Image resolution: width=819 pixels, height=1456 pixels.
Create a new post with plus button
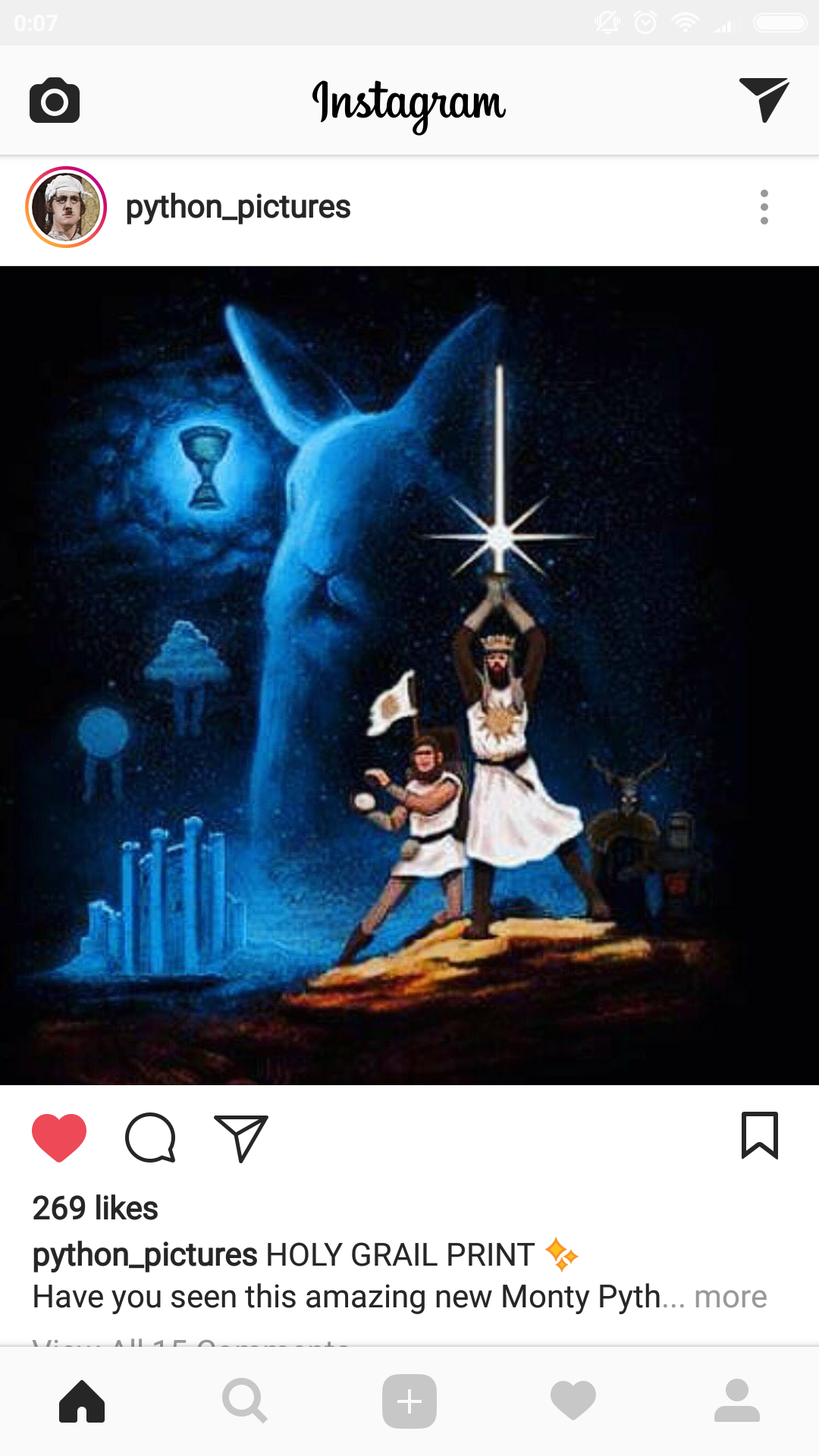[409, 1401]
